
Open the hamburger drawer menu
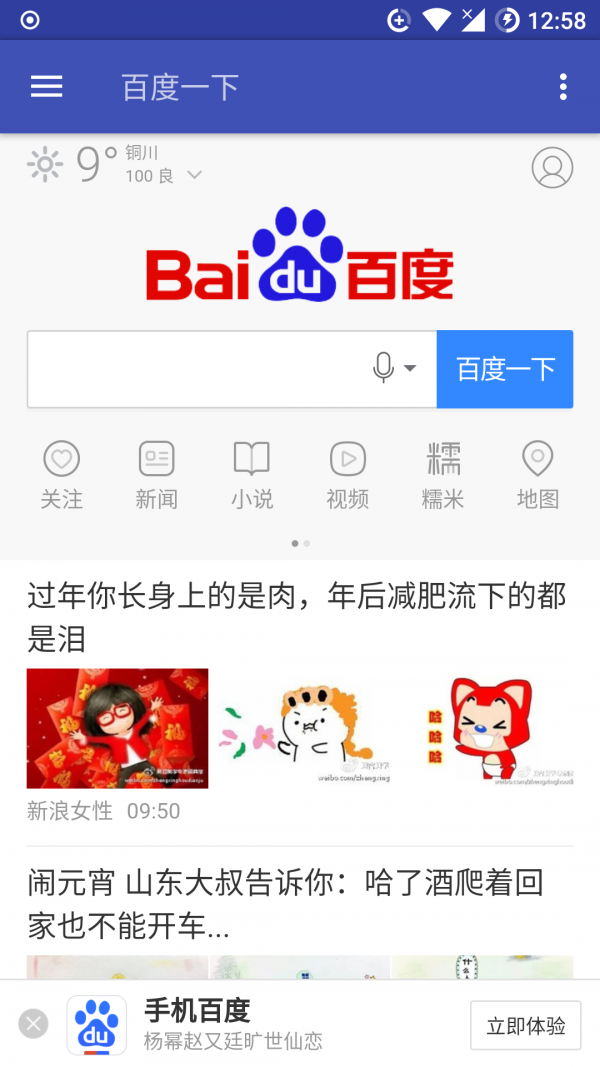[47, 87]
